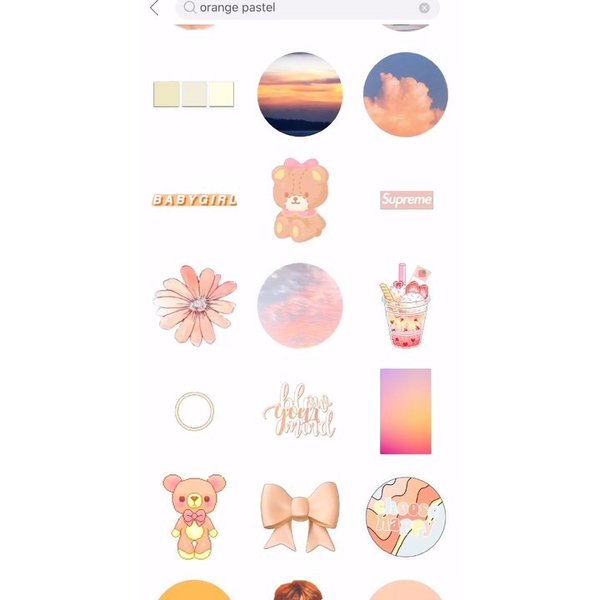Screen dimensions: 600x600
Task: Select the standing bear with bow tie
Action: [x=194, y=516]
